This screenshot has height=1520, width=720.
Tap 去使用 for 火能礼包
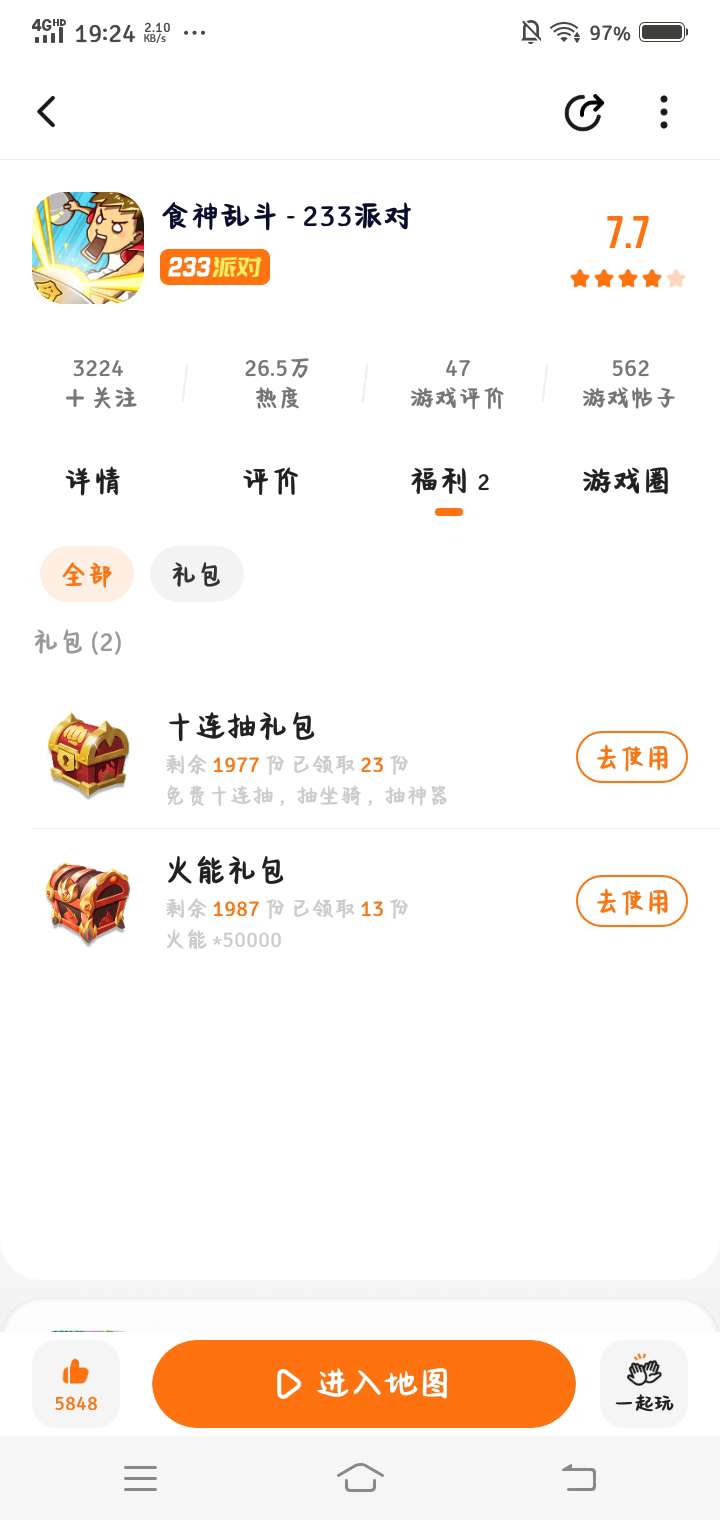click(x=632, y=902)
